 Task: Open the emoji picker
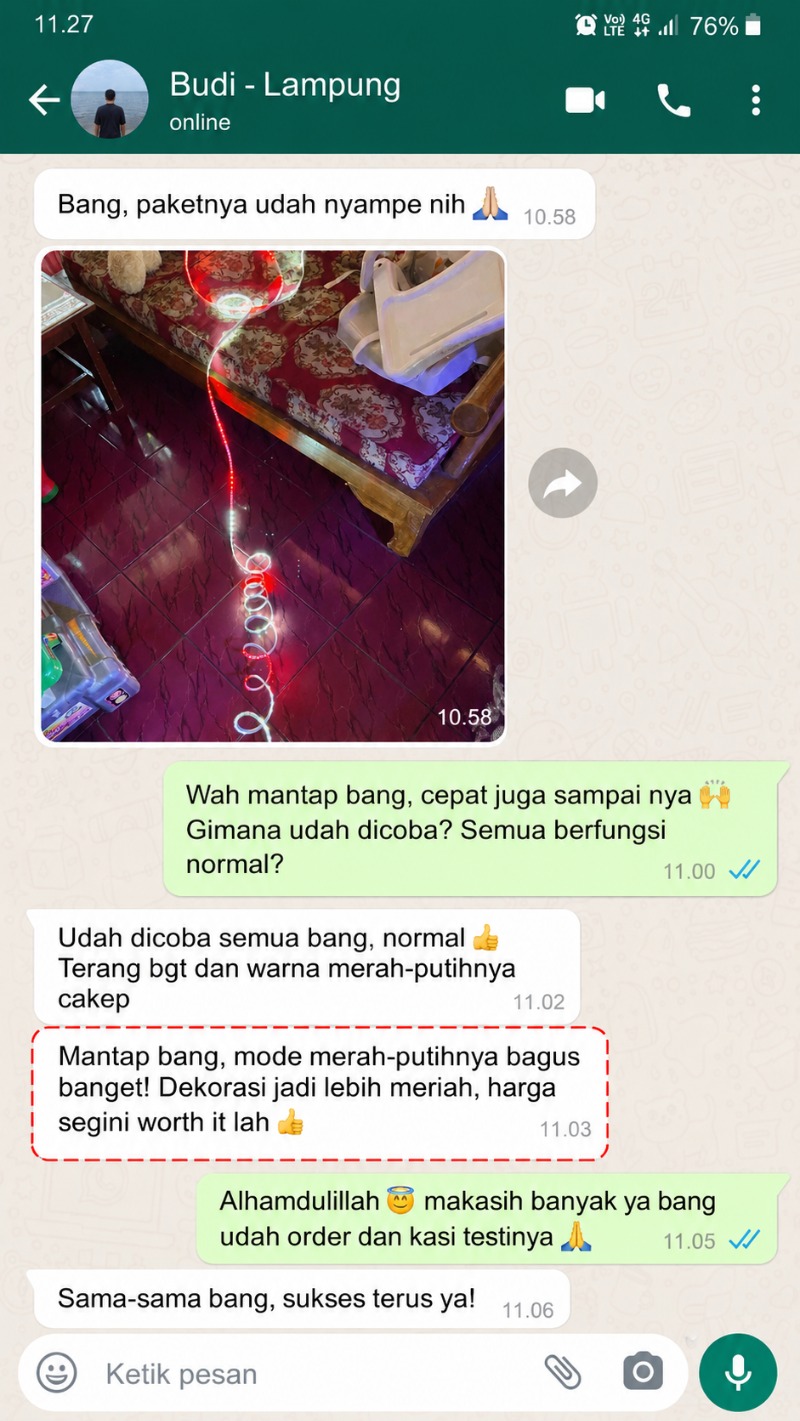point(57,1372)
